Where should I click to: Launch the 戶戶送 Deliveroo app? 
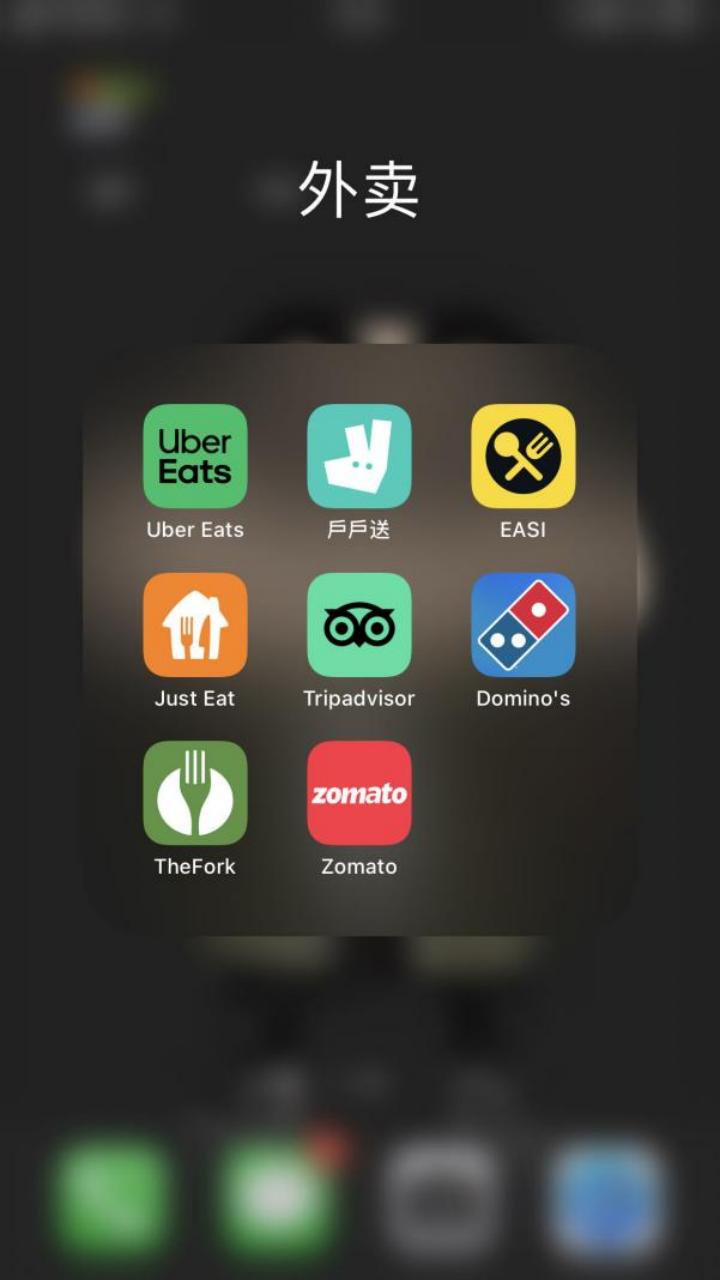pos(359,456)
